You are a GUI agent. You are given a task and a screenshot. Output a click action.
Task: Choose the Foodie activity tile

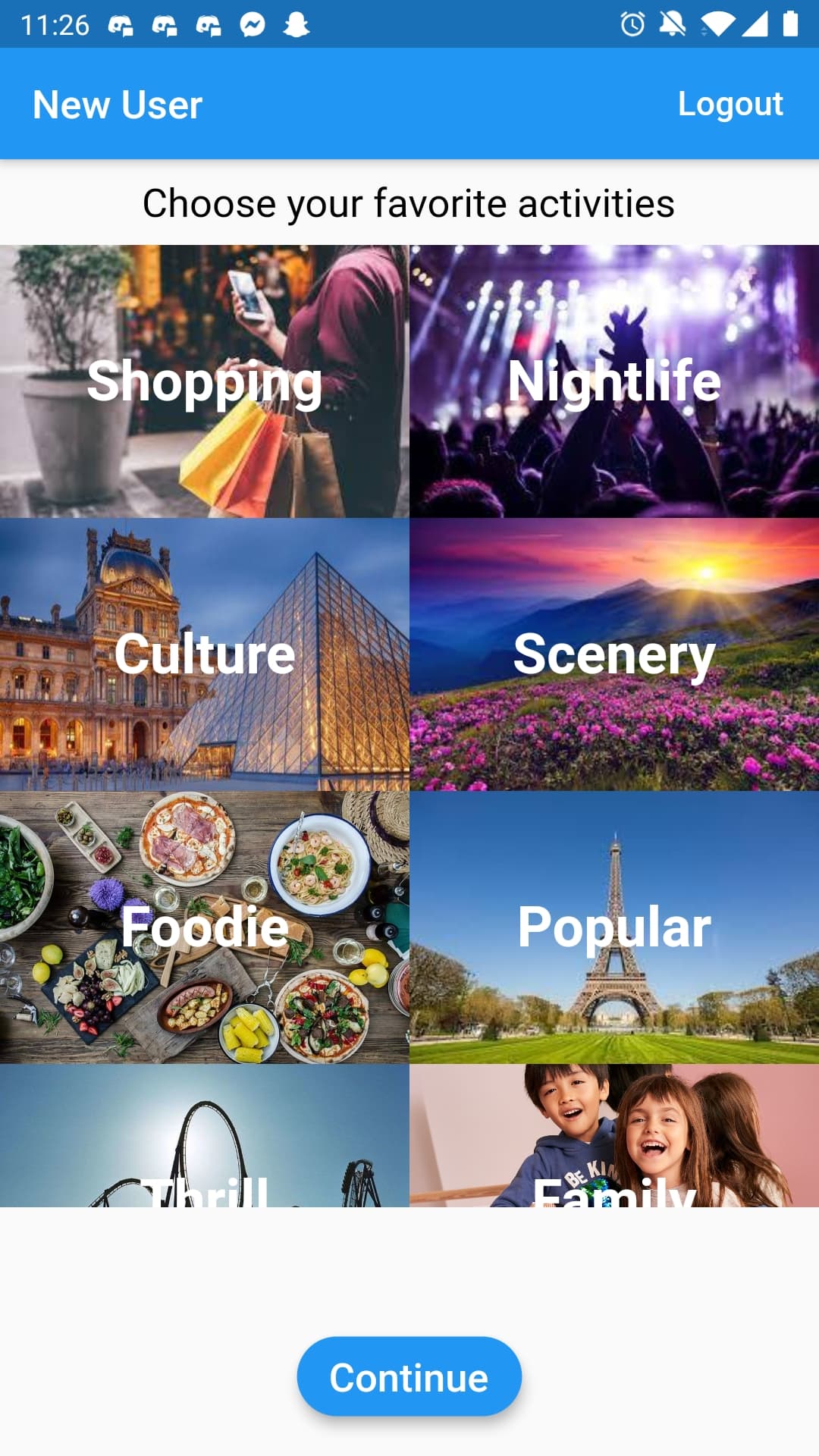coord(205,927)
